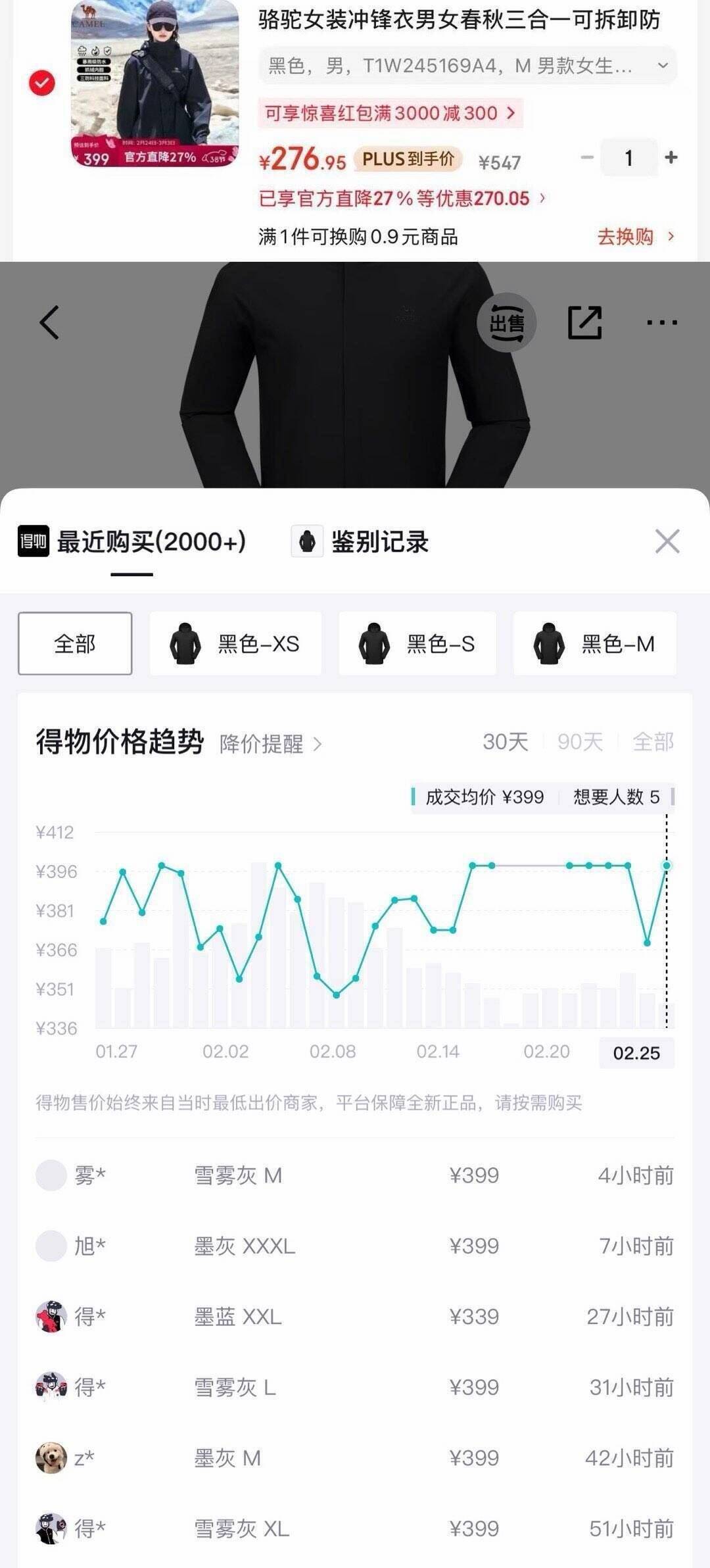Select the 最近购买(2000+) tab
This screenshot has width=710, height=1568.
(x=132, y=542)
